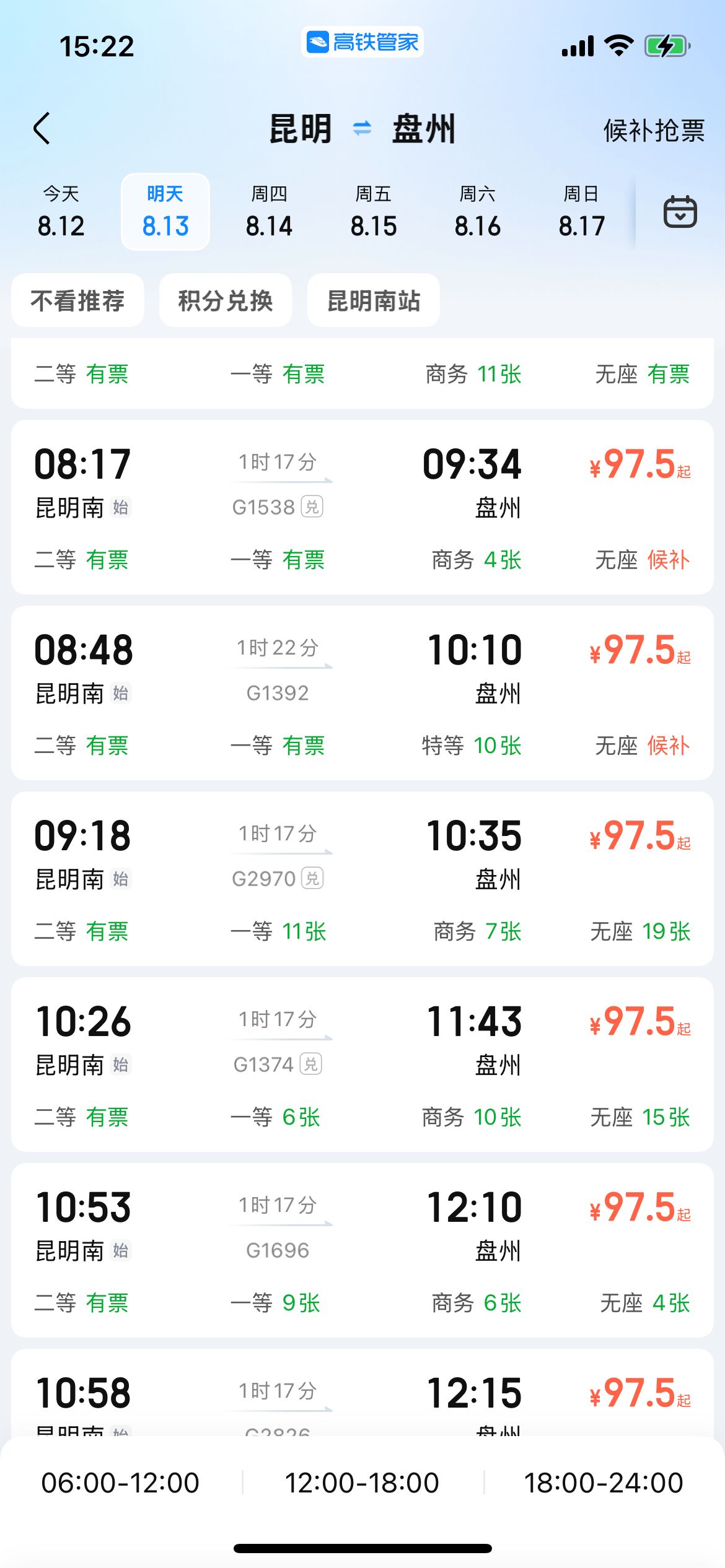
Task: Filter departures to 06:00-12:00
Action: tap(120, 1483)
